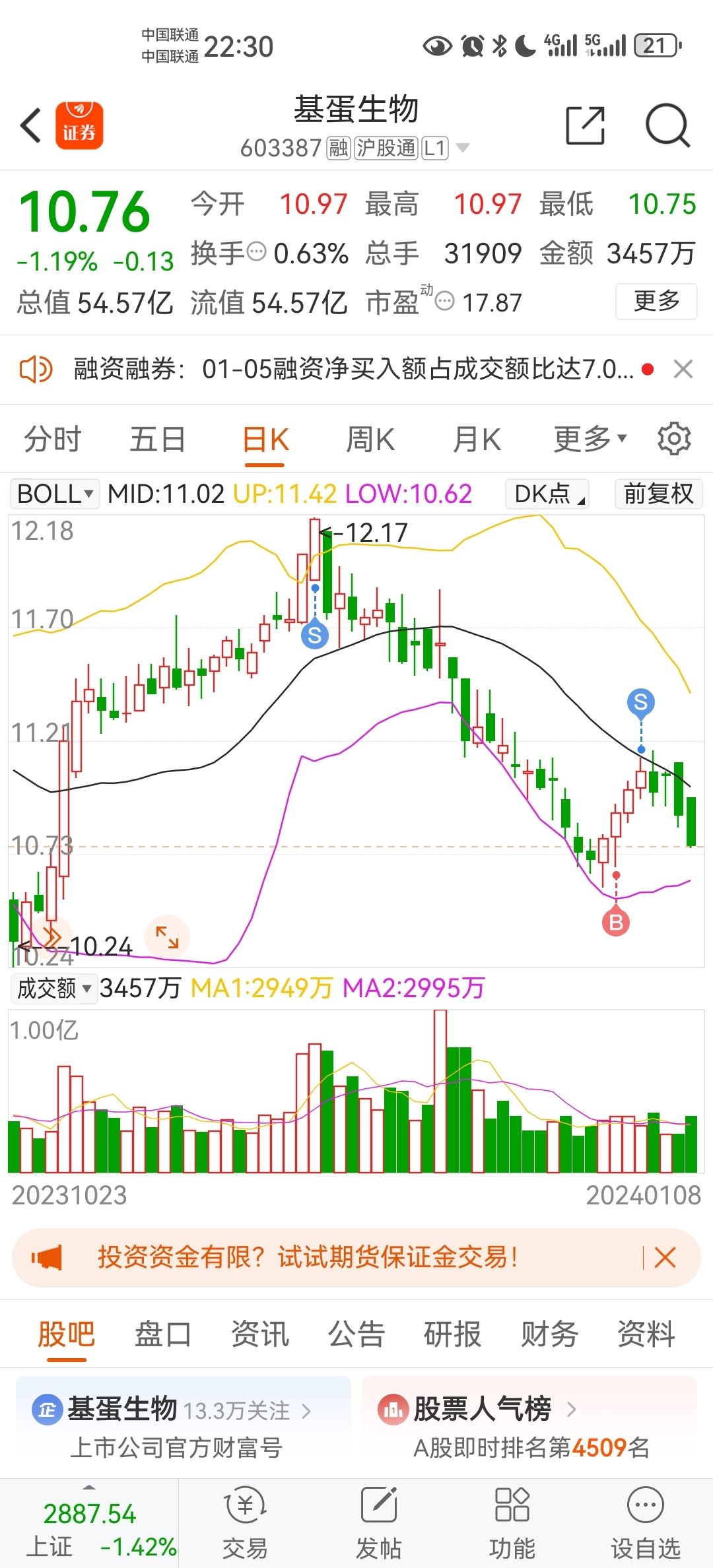Share the stock page via export icon
Viewport: 713px width, 1568px height.
click(586, 125)
